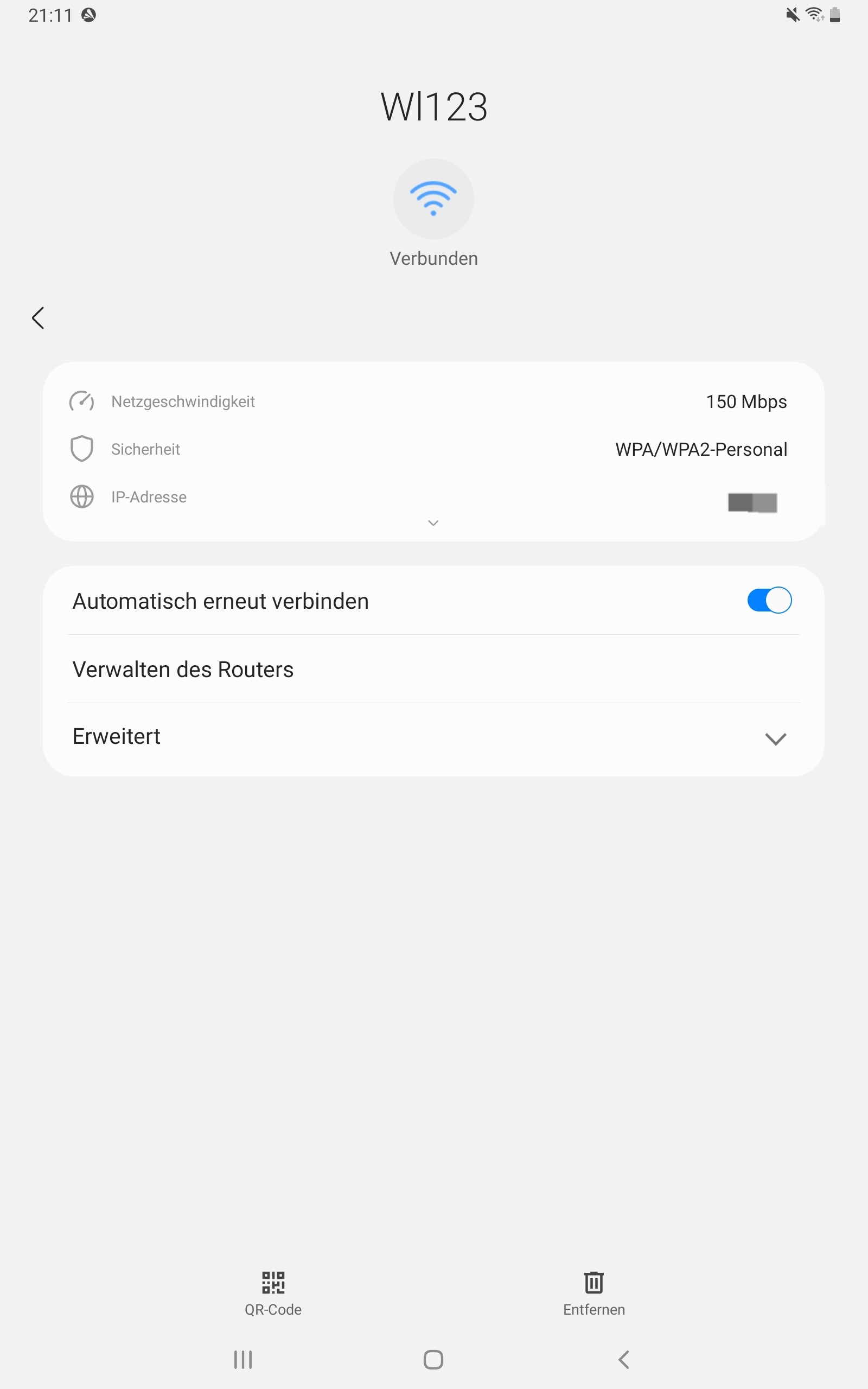Expand network details with the small chevron
Image resolution: width=868 pixels, height=1389 pixels.
pos(433,523)
